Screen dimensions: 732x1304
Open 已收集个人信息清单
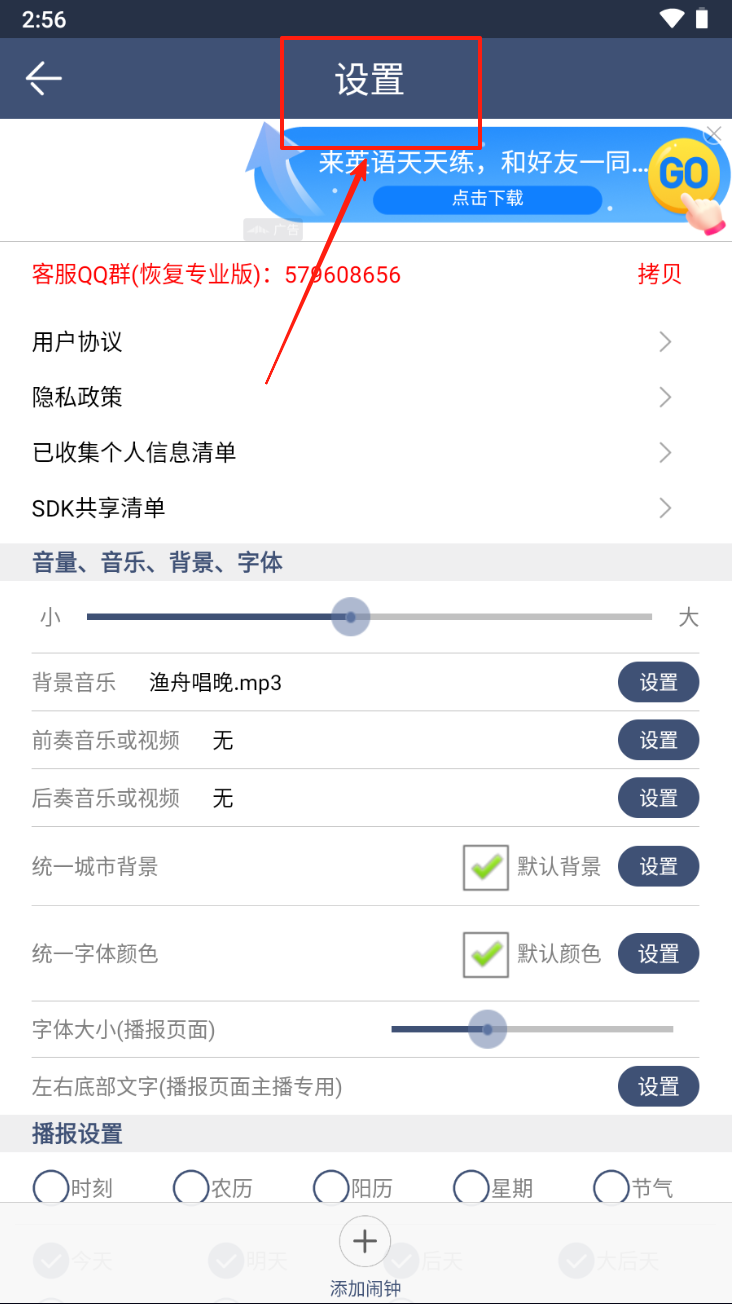tap(366, 452)
